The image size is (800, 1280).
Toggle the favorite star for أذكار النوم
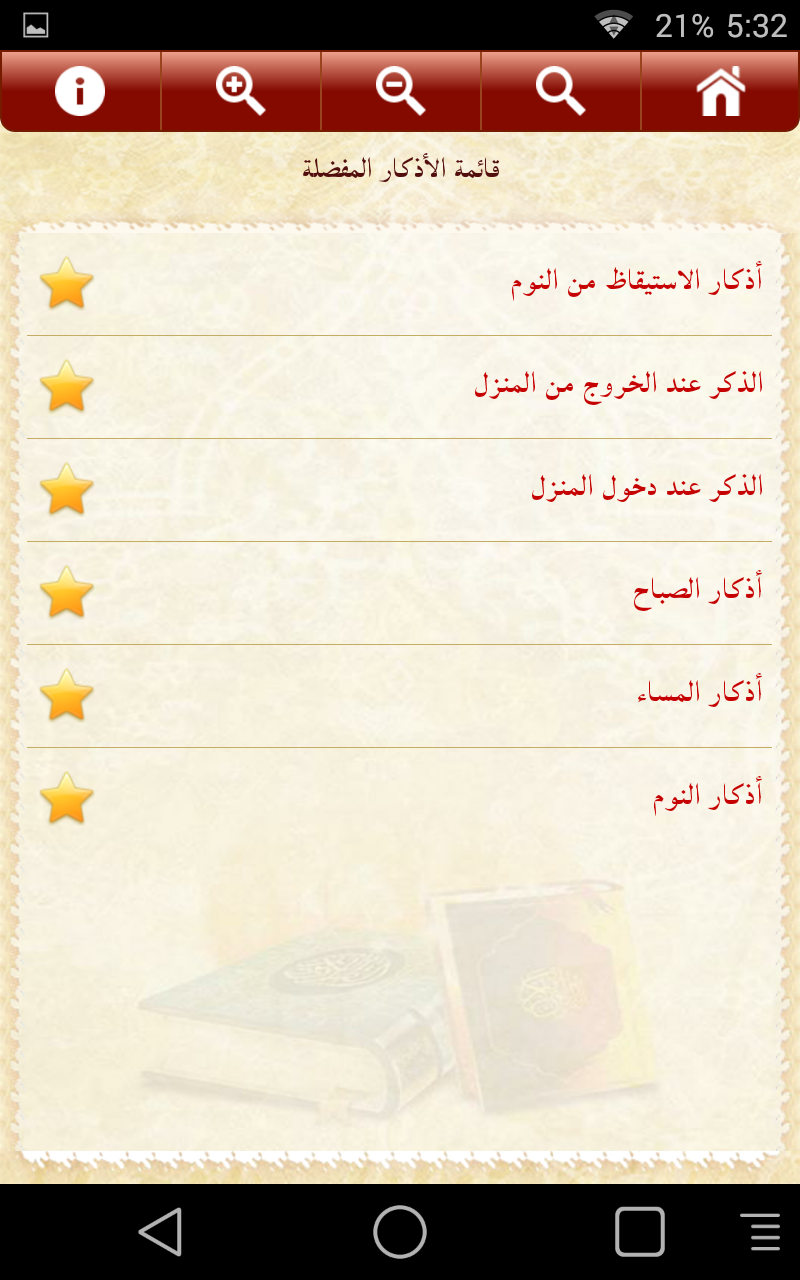point(66,798)
